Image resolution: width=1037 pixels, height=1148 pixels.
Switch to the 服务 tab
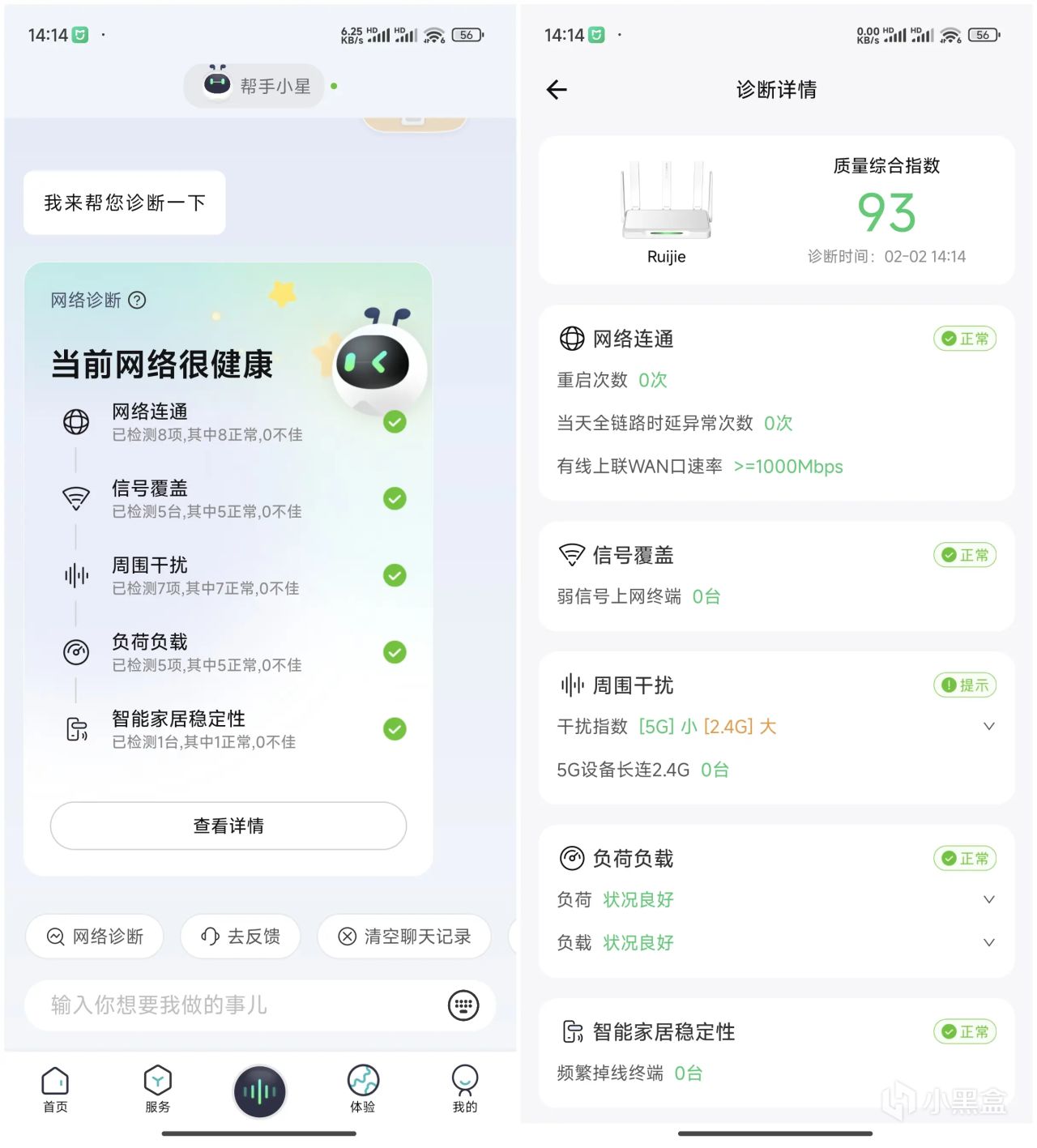coord(157,1090)
